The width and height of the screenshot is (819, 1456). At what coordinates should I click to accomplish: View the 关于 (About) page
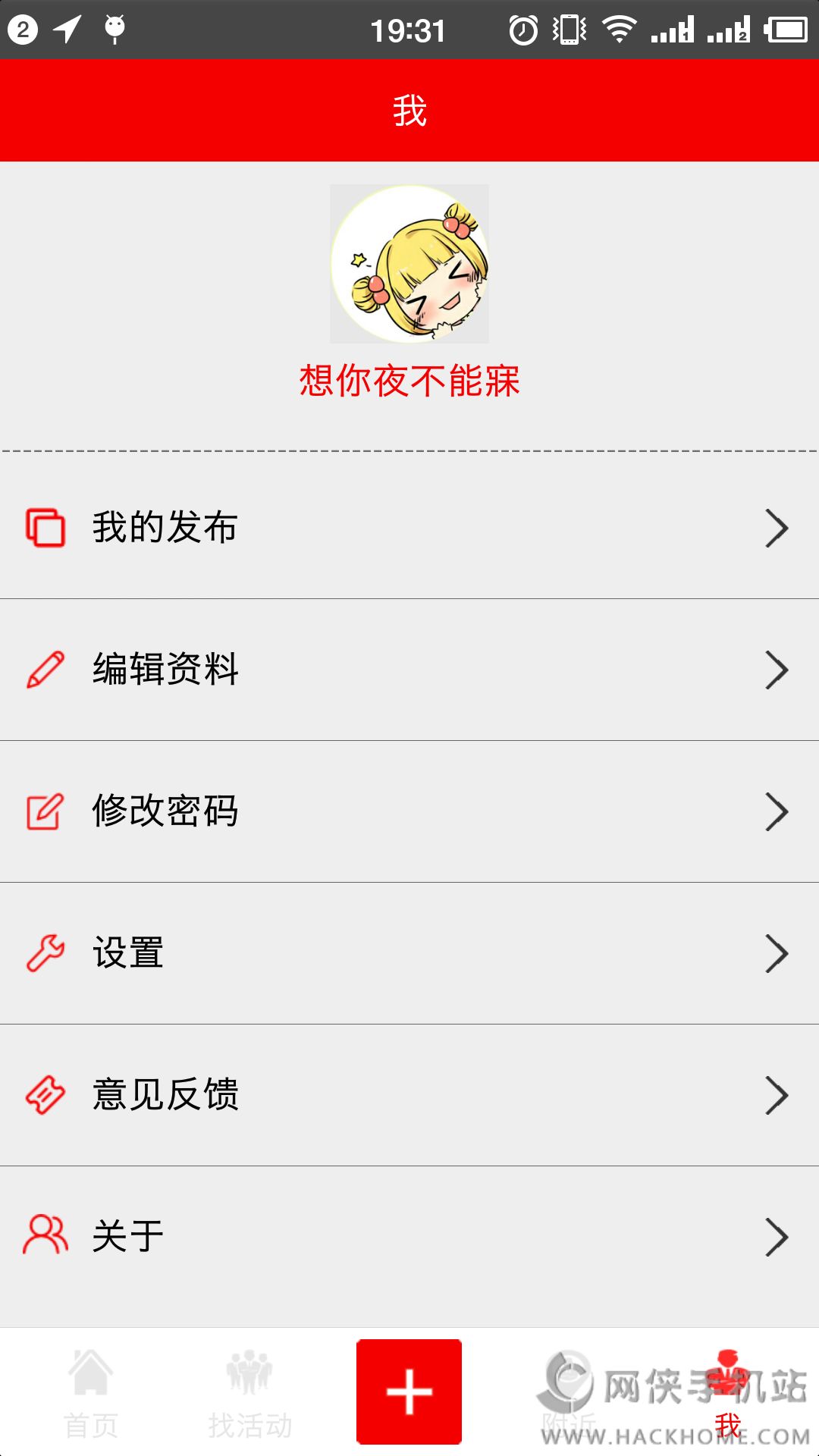(x=409, y=1237)
